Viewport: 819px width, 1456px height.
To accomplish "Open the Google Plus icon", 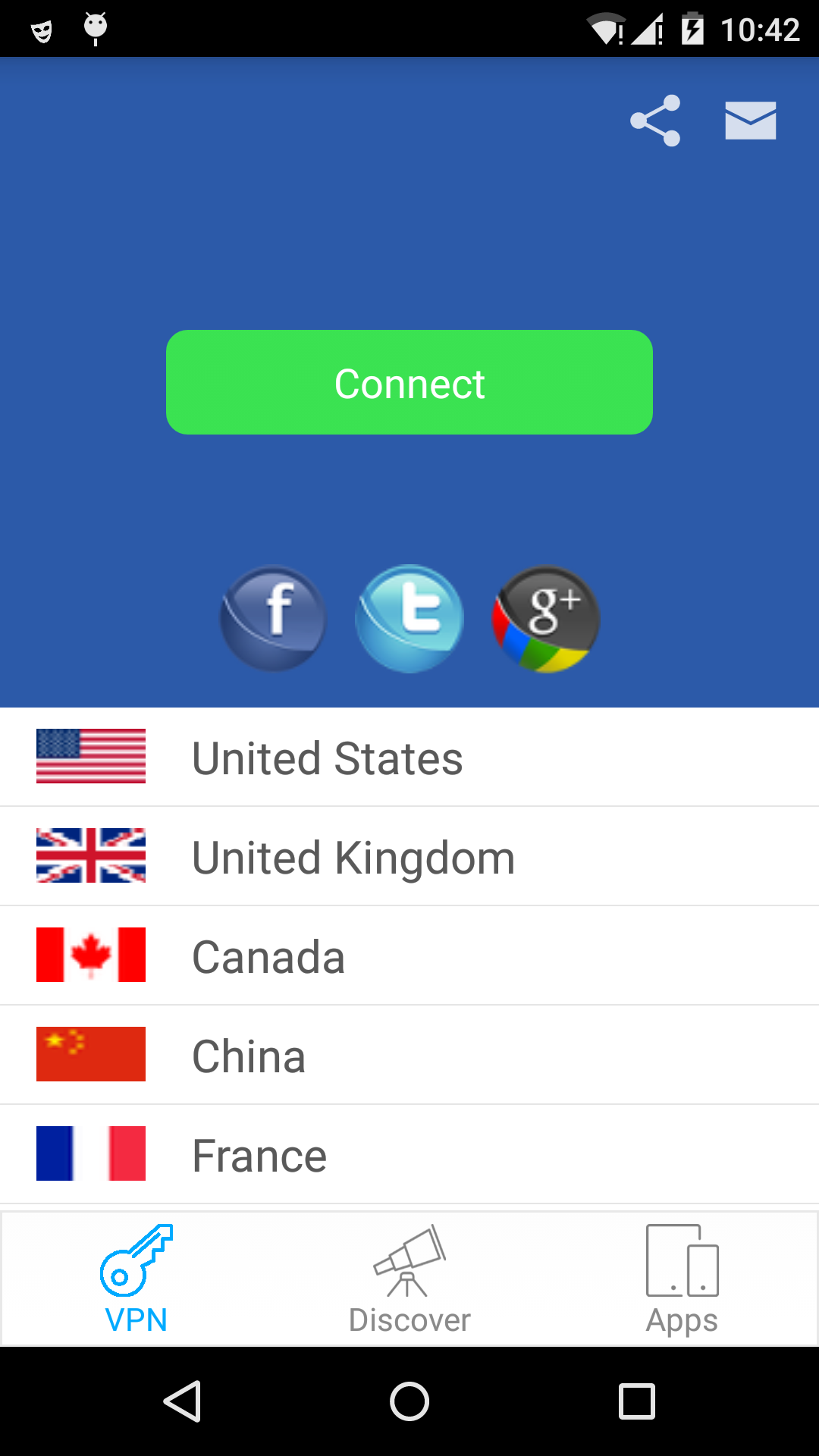I will pos(545,618).
